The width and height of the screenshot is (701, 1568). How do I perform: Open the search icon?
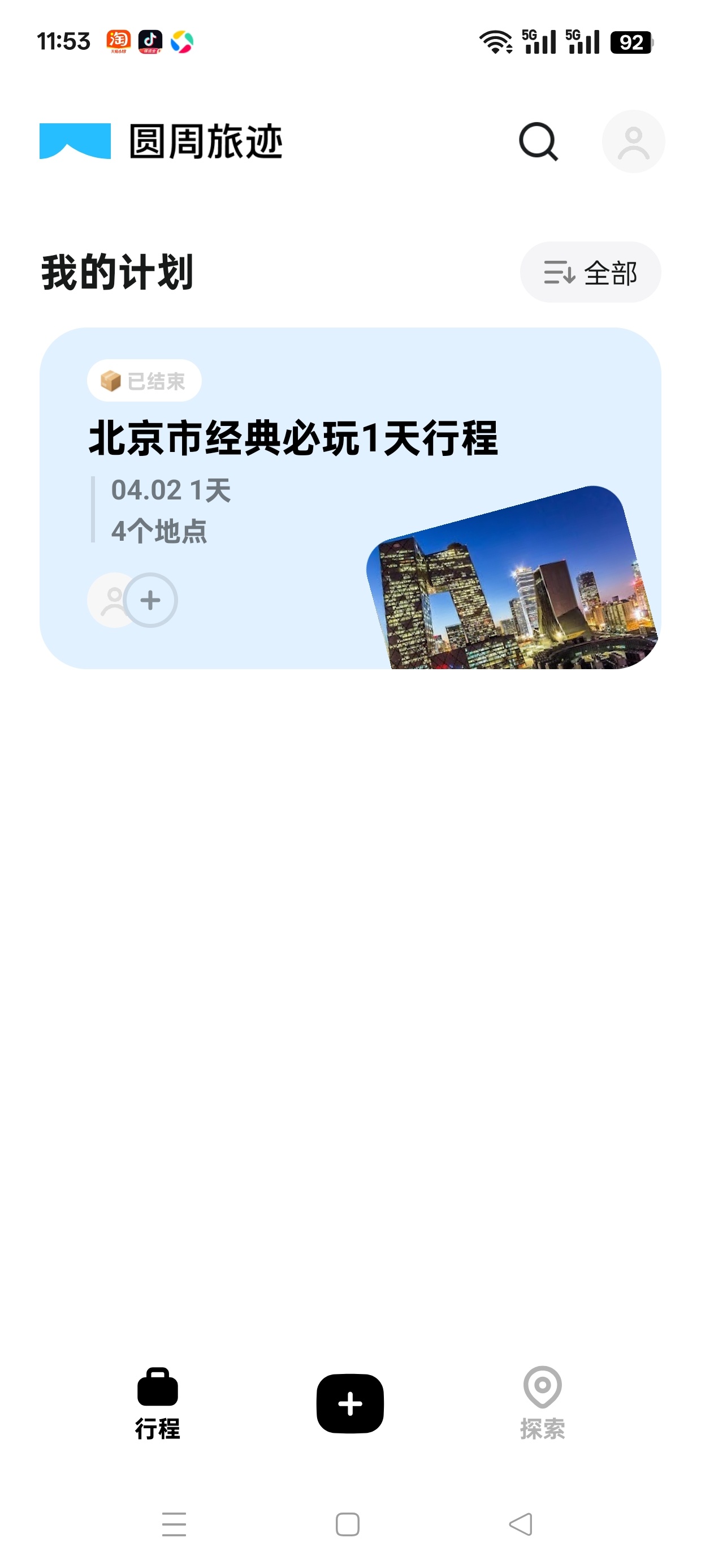pyautogui.click(x=538, y=142)
